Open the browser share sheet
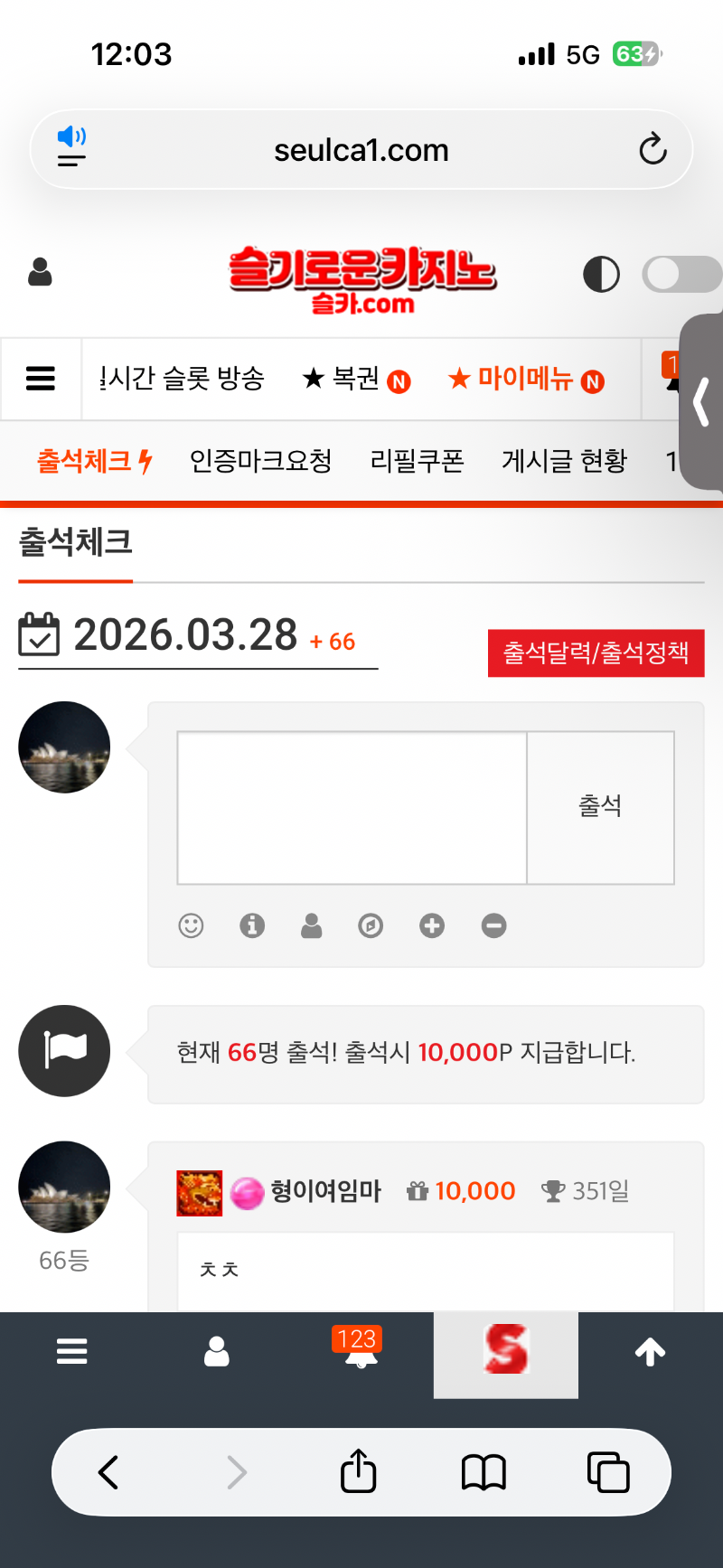The image size is (723, 1568). pos(358,1472)
